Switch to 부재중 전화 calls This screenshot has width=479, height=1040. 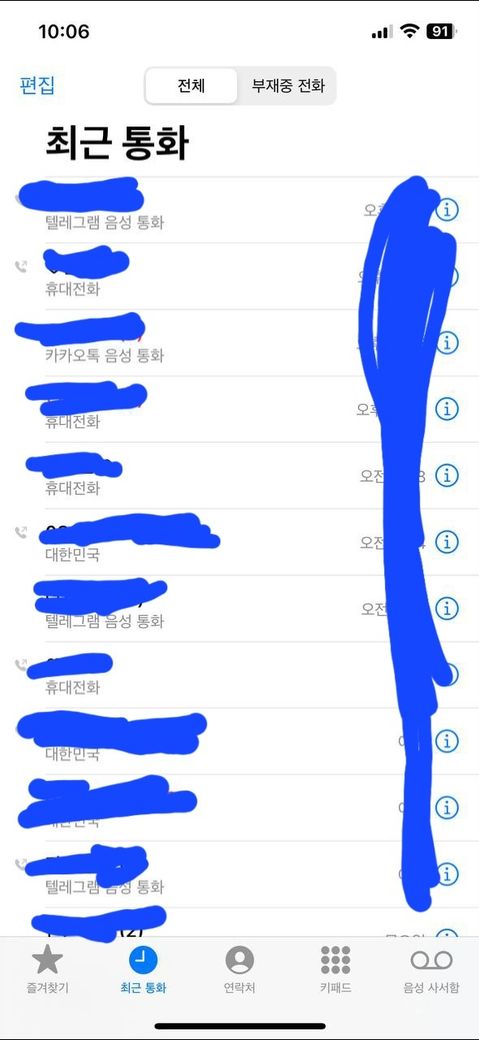pos(287,86)
